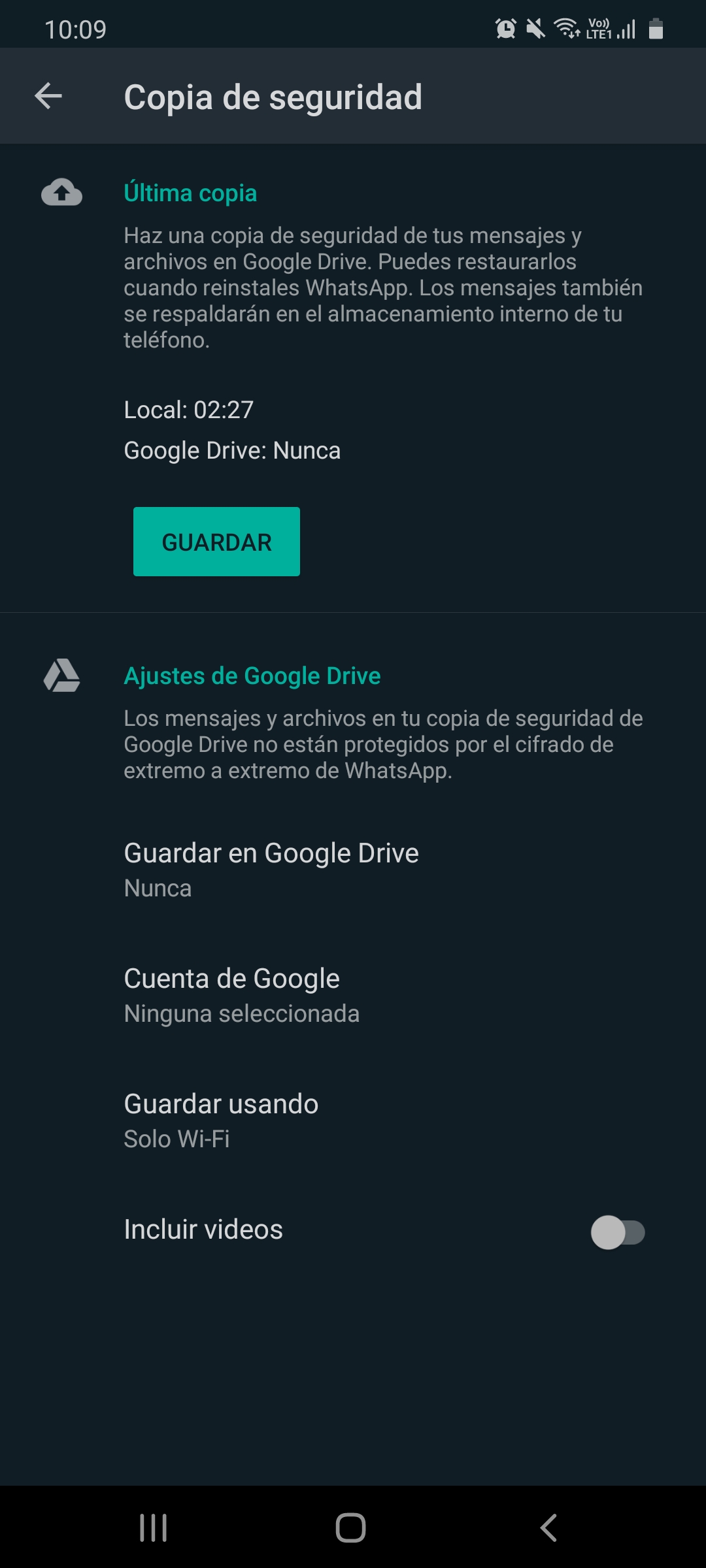Open recent apps from navigation bar

tap(154, 1527)
